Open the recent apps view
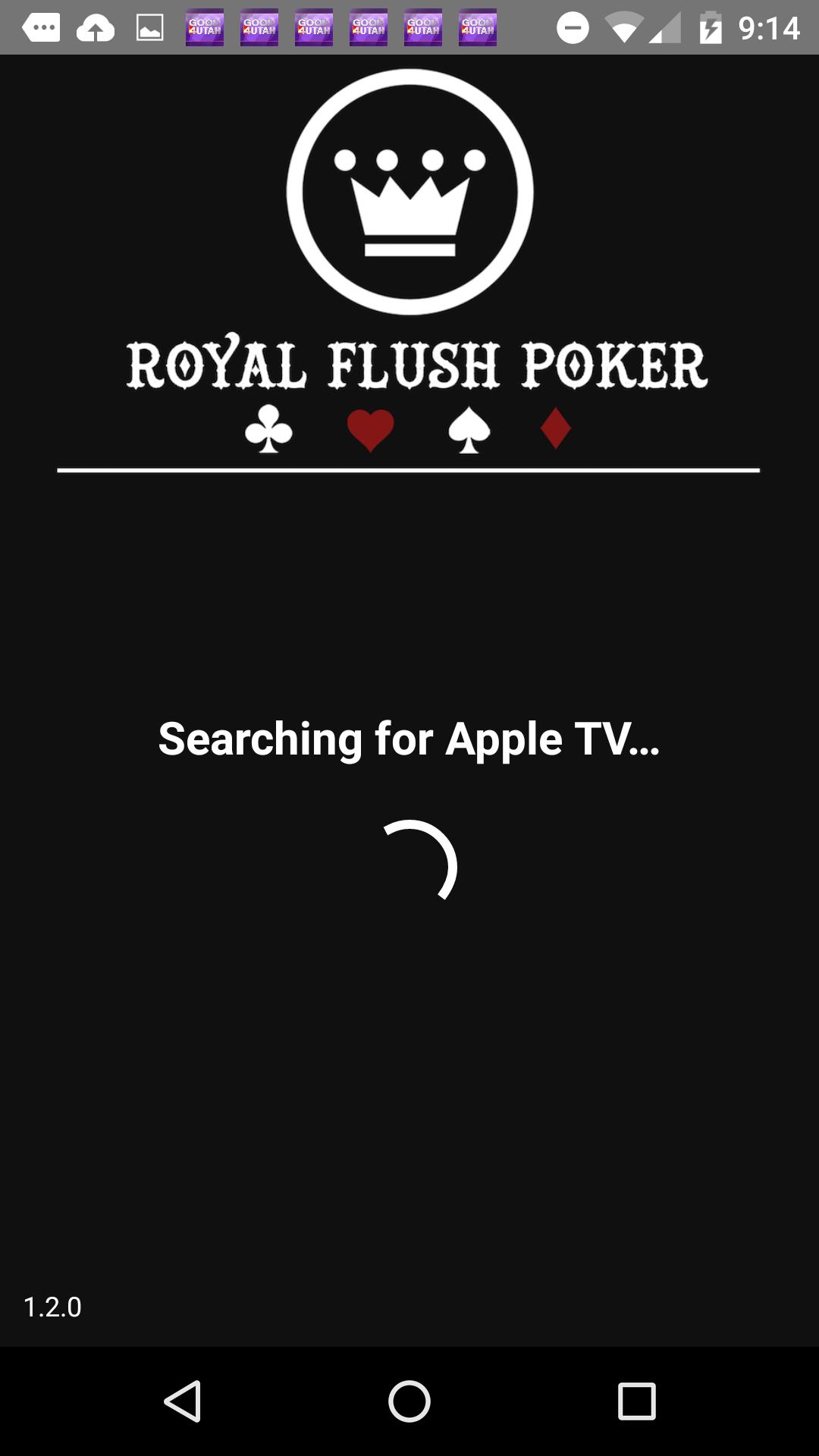Viewport: 819px width, 1456px height. point(636,1401)
